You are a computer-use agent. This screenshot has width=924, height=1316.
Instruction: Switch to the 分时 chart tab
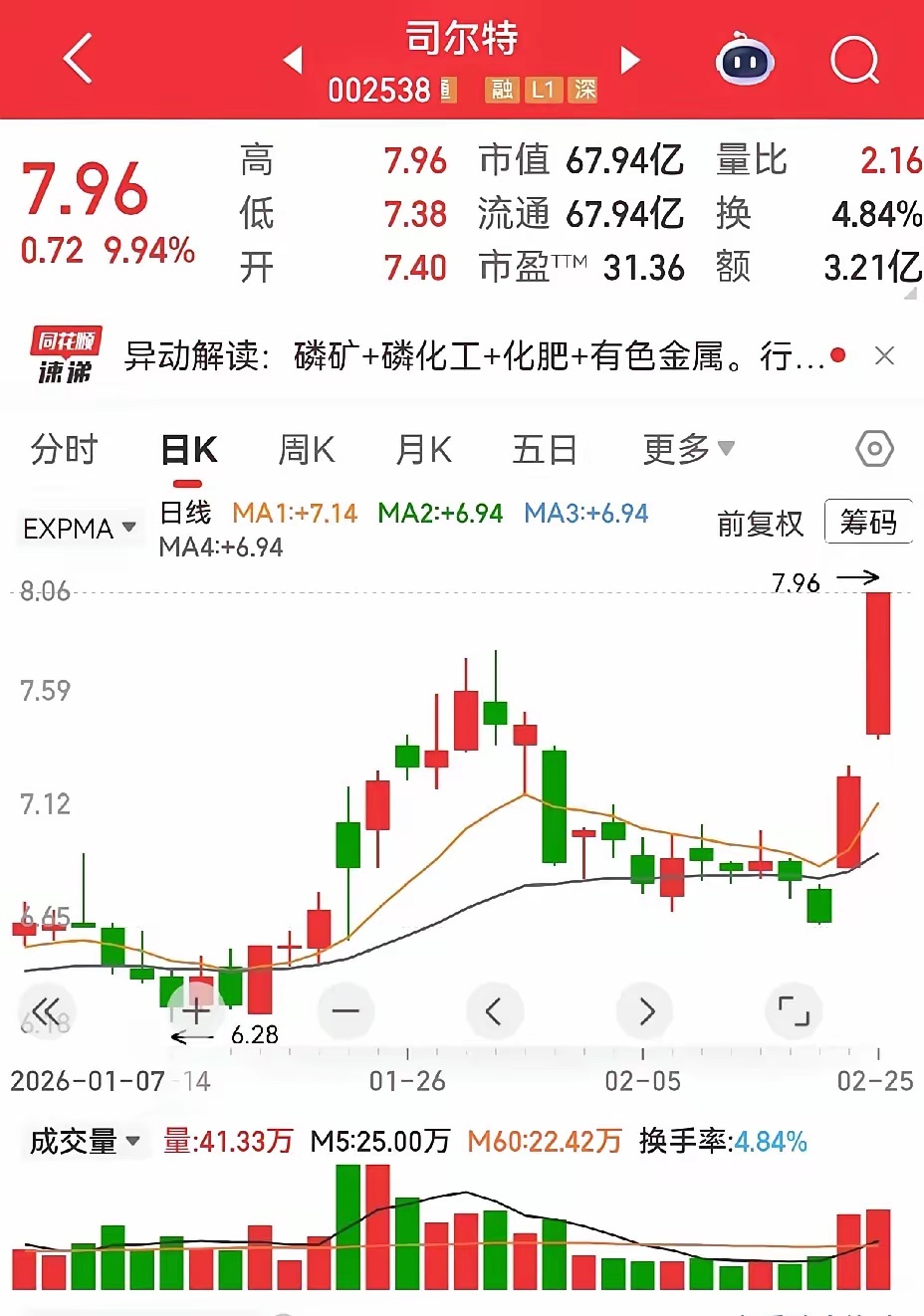[x=64, y=449]
